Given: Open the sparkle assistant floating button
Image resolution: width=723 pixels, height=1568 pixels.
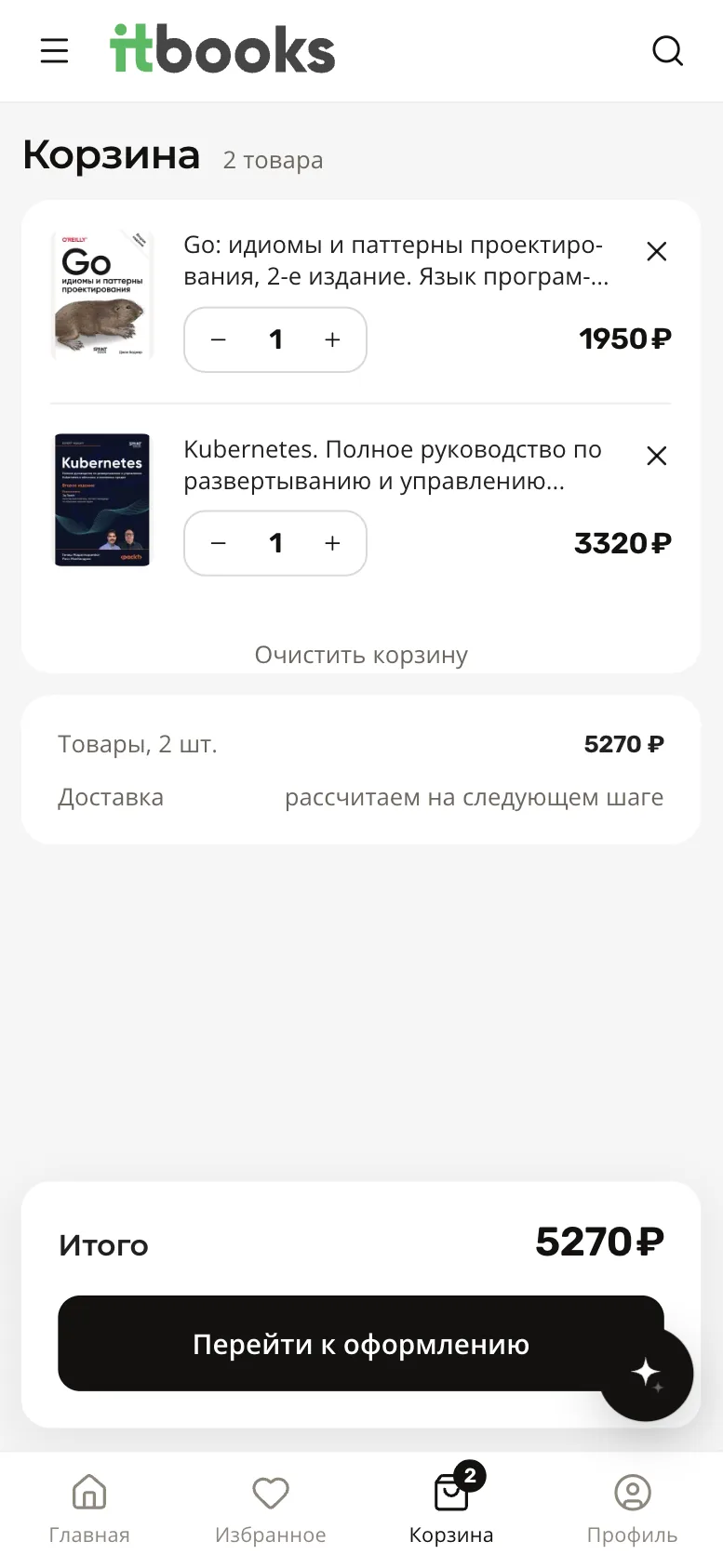Looking at the screenshot, I should click(646, 1374).
